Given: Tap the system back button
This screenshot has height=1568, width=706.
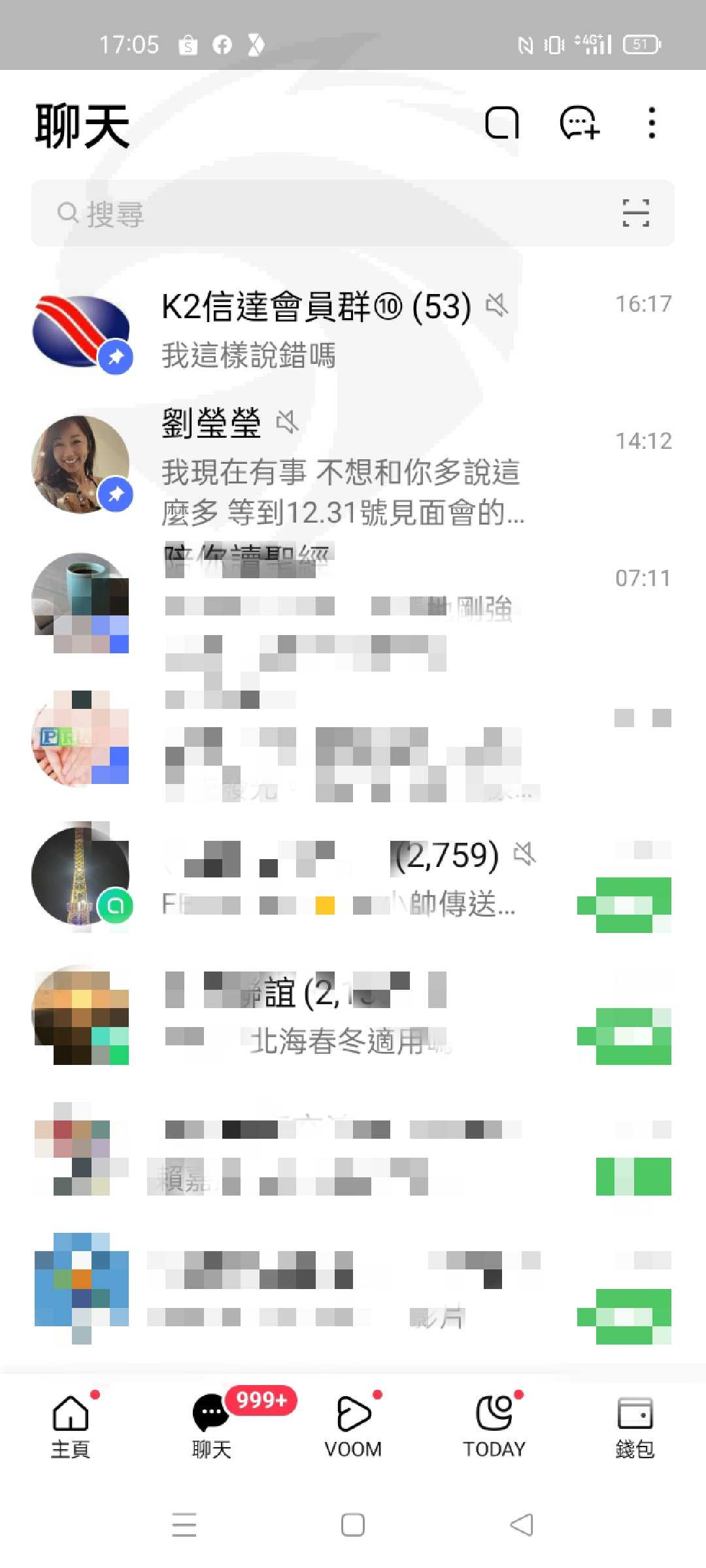Looking at the screenshot, I should click(522, 1525).
